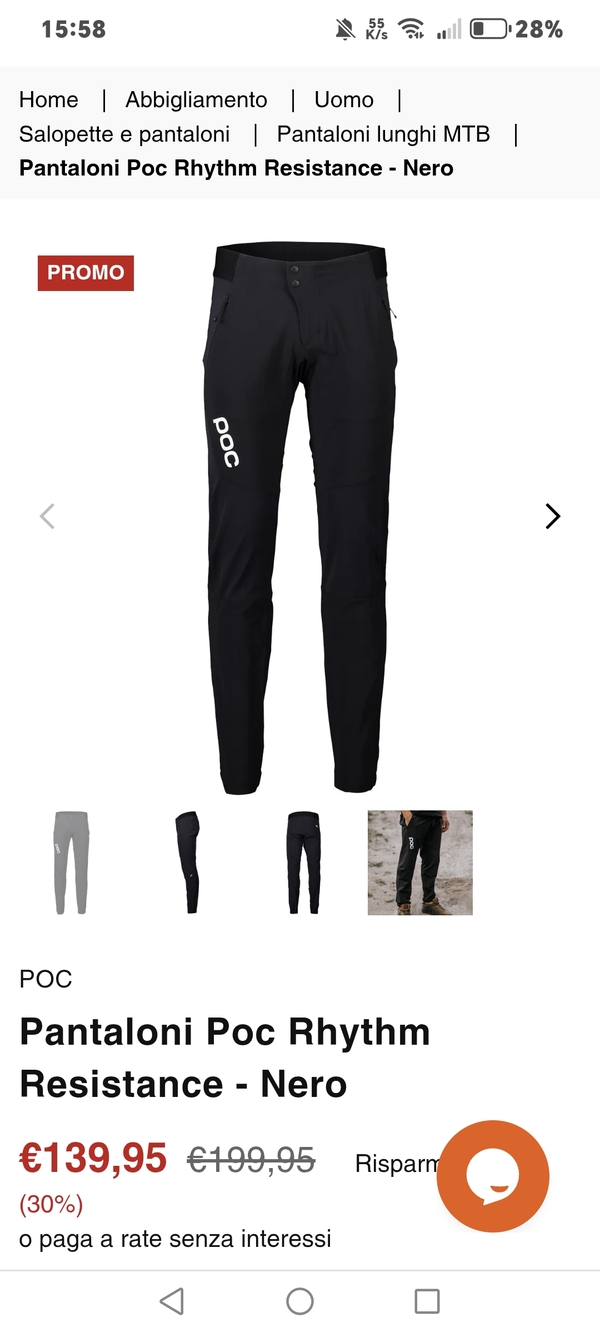600x1333 pixels.
Task: Select the rider photo thumbnail
Action: coord(420,862)
